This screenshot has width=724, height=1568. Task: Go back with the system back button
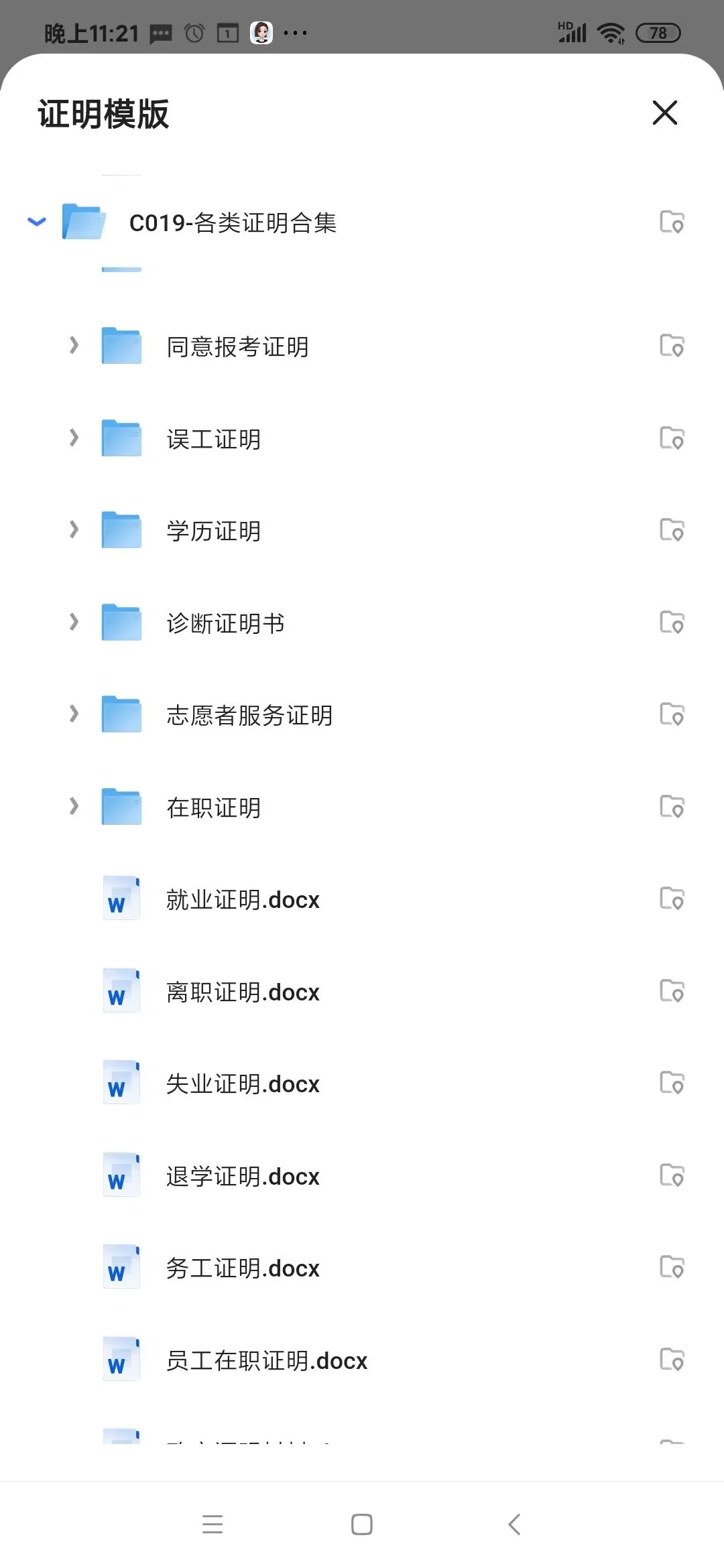pos(514,1524)
